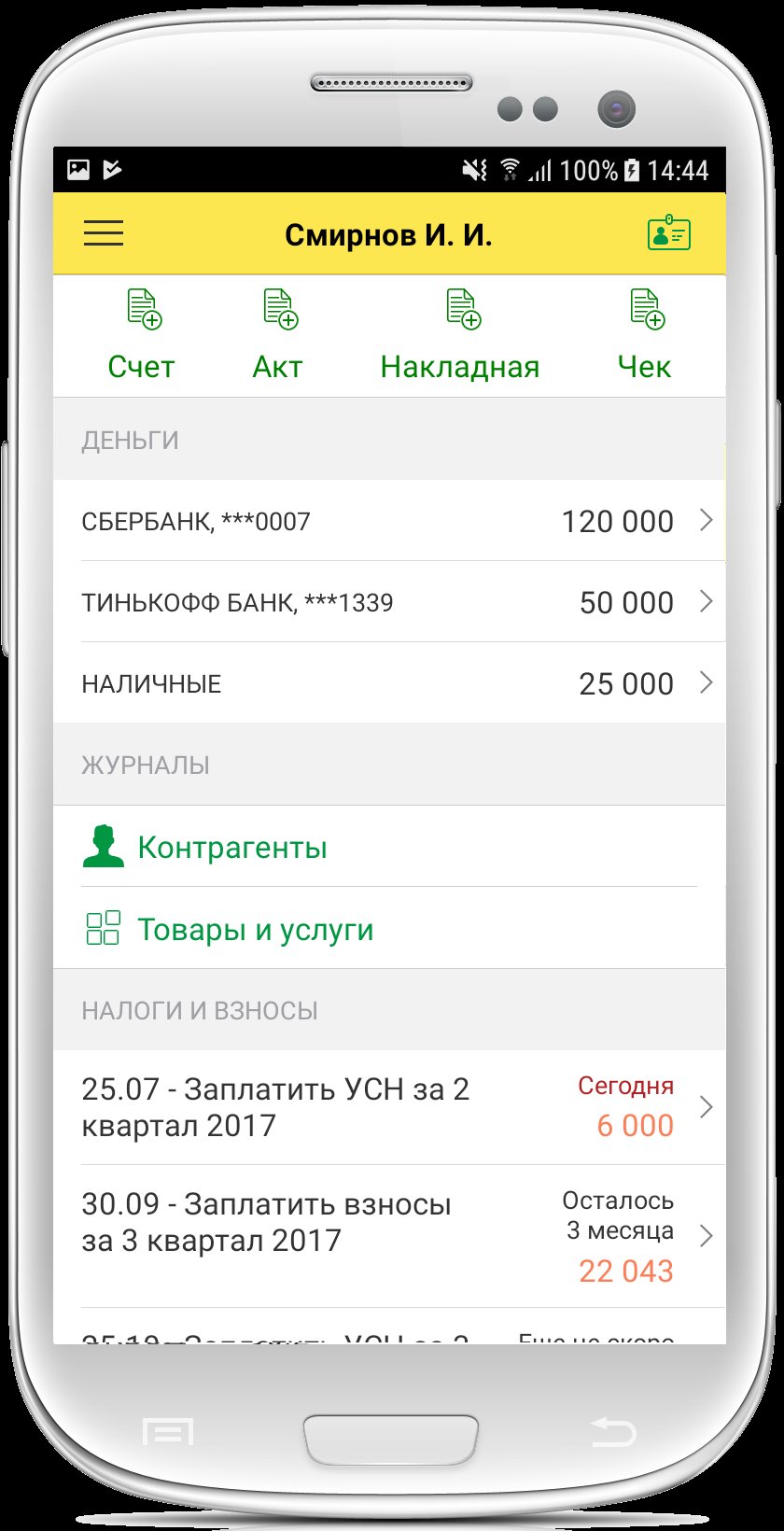
Task: Create a new Акт document
Action: 278,335
